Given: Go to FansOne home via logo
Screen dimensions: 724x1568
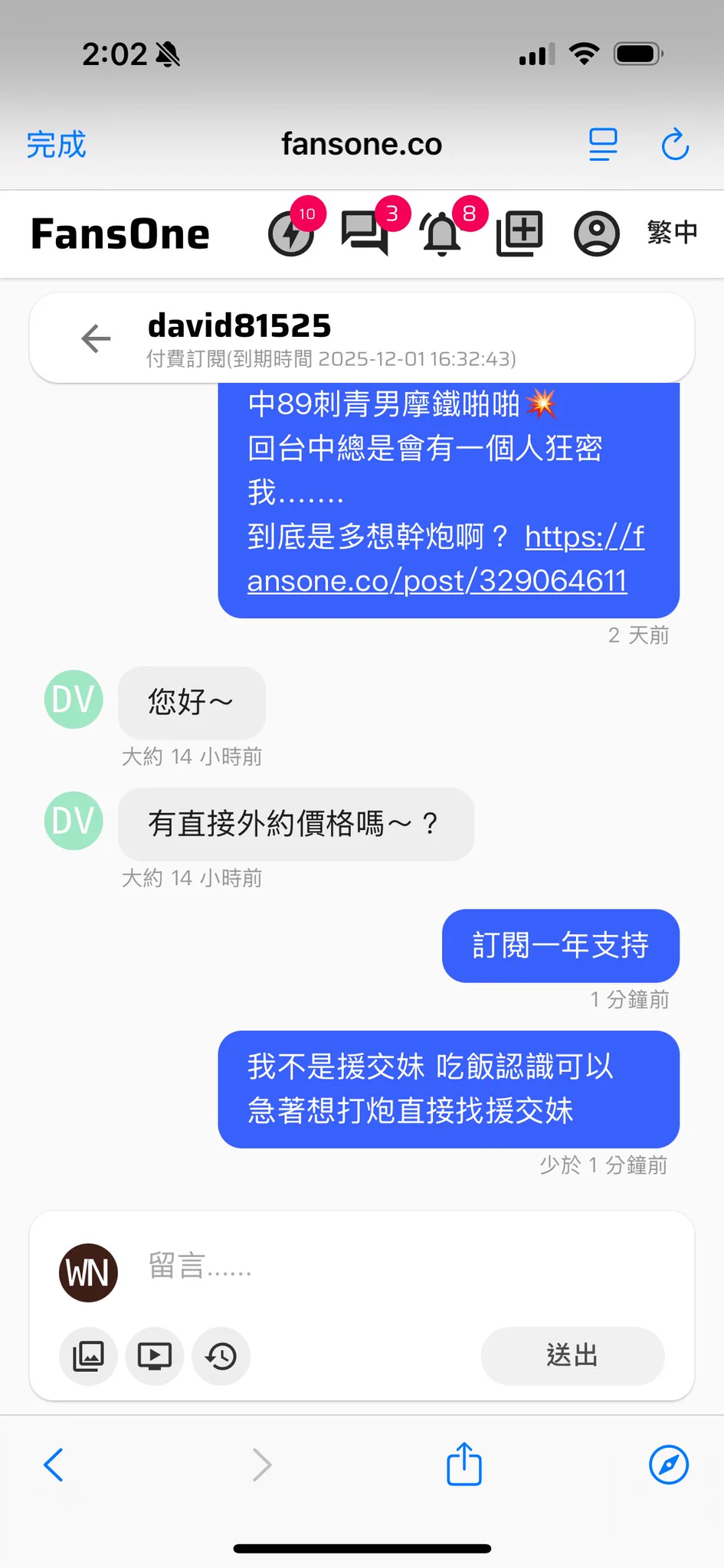Looking at the screenshot, I should tap(120, 234).
